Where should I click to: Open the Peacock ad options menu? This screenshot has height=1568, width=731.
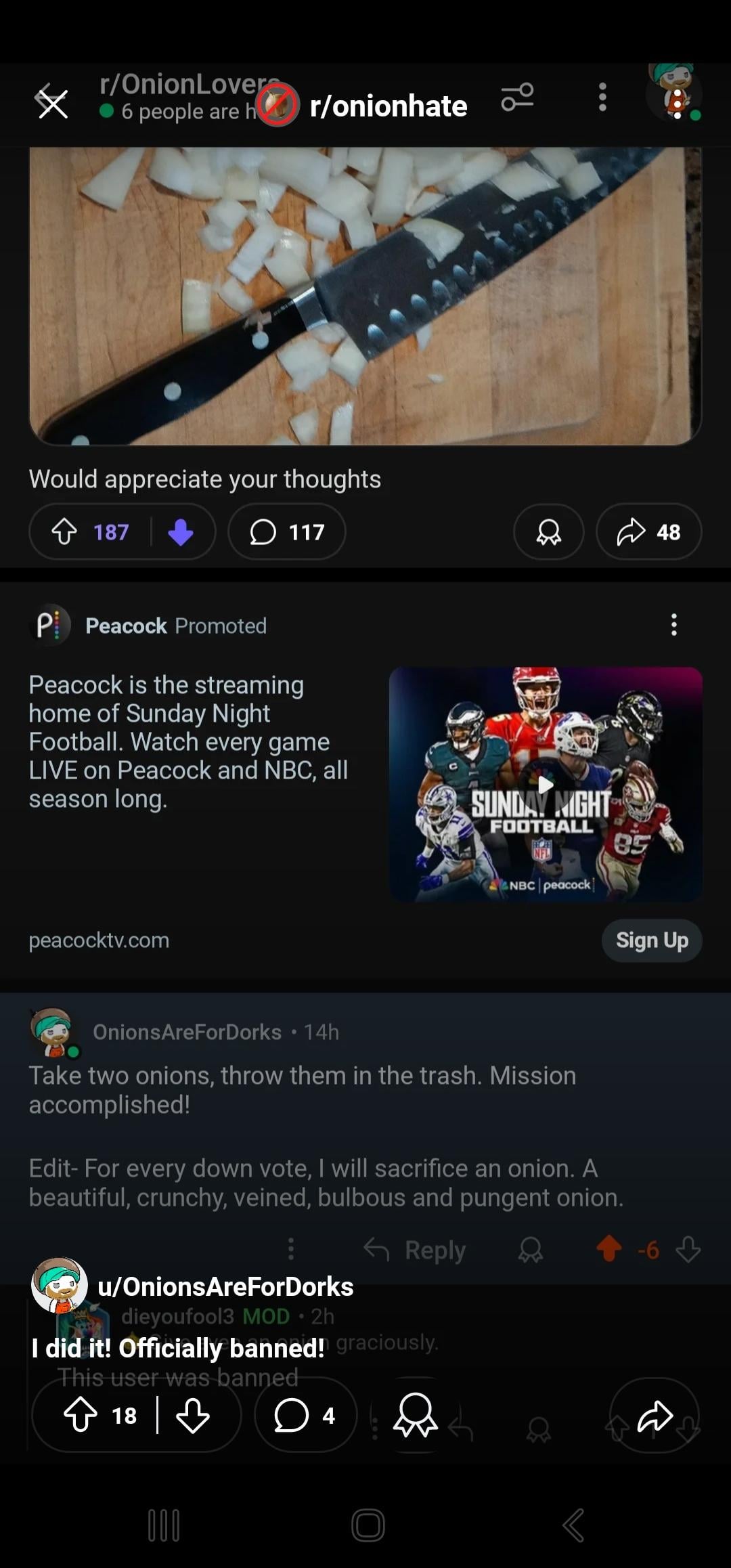[x=673, y=625]
